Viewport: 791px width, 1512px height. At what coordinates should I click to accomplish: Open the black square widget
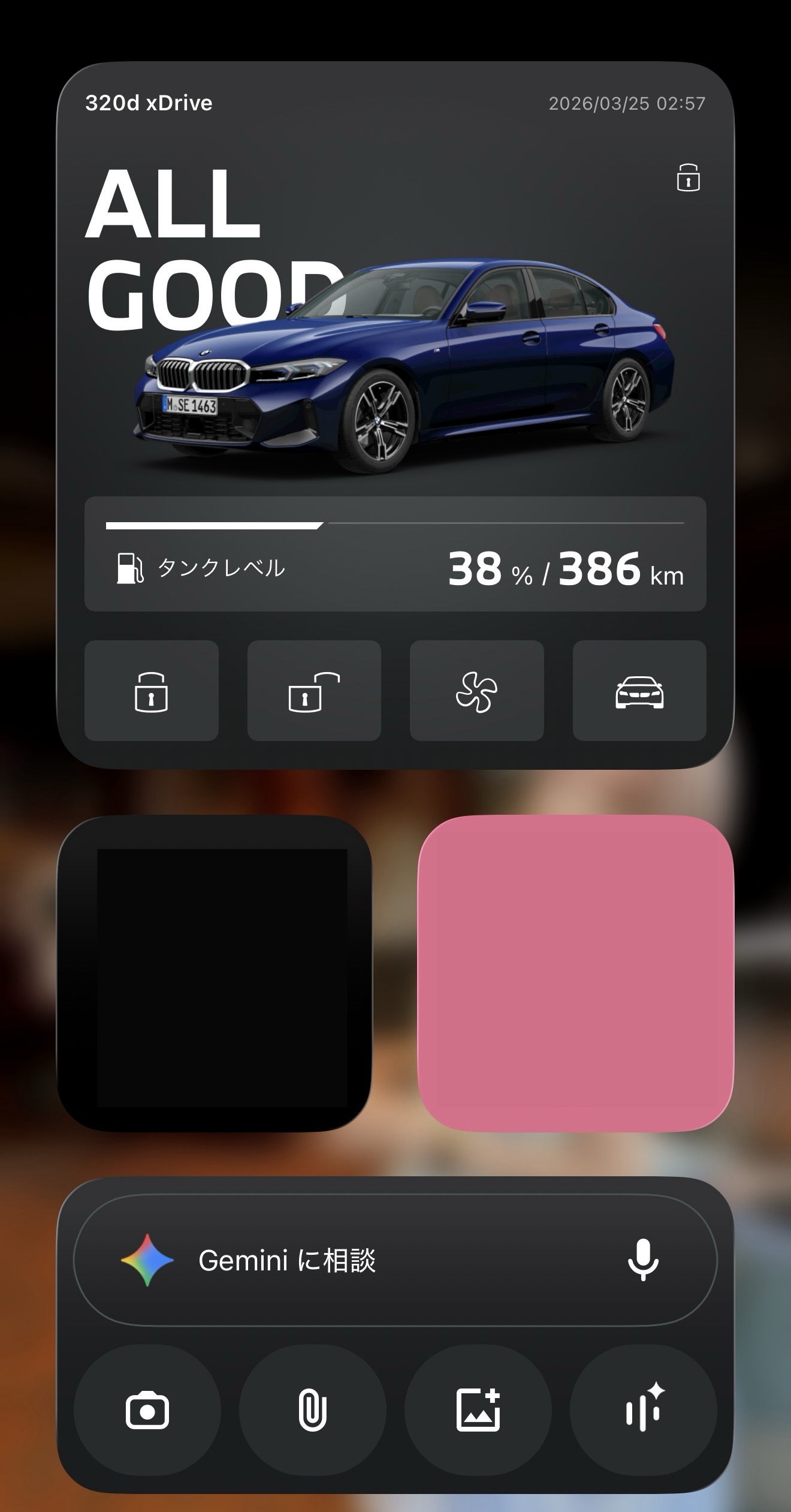pos(215,974)
